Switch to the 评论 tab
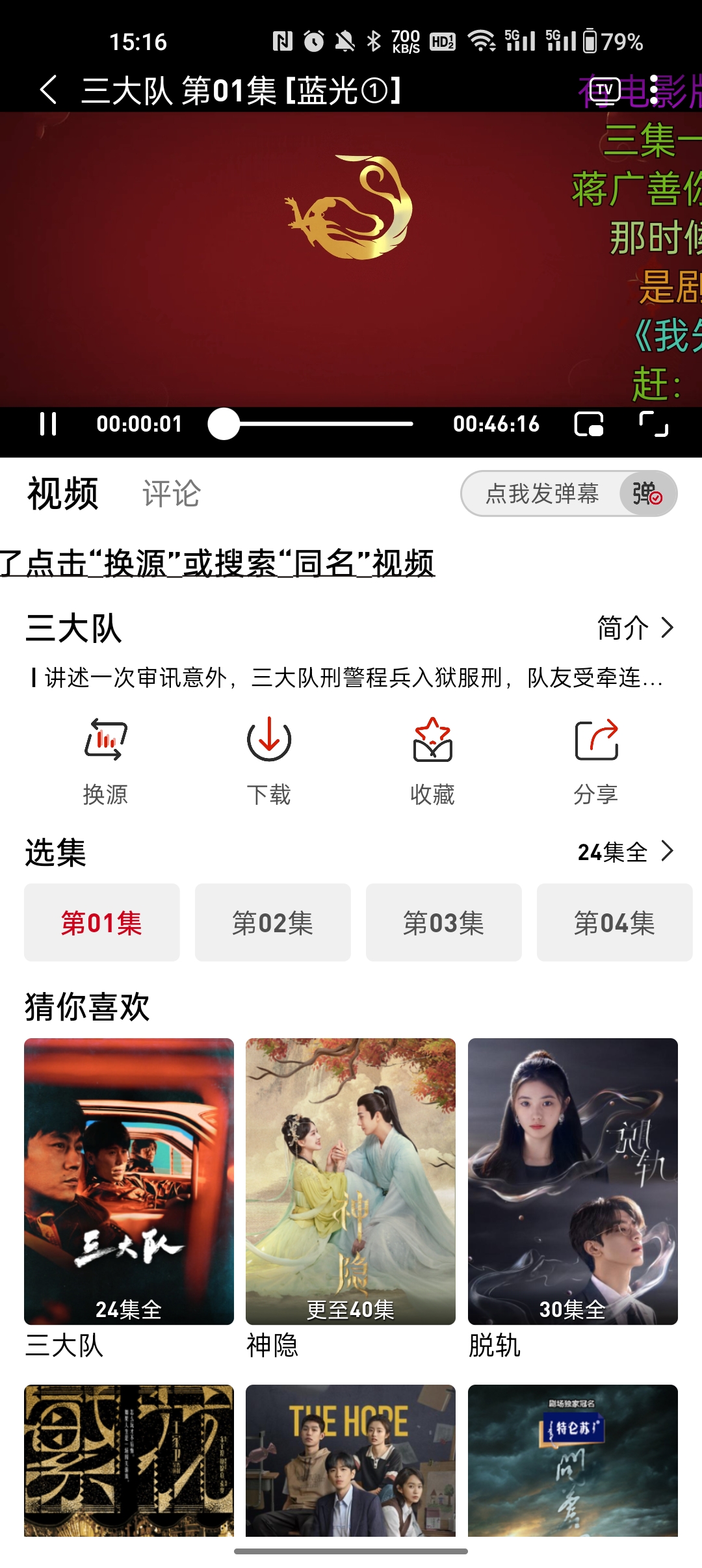This screenshot has width=702, height=1568. [172, 494]
